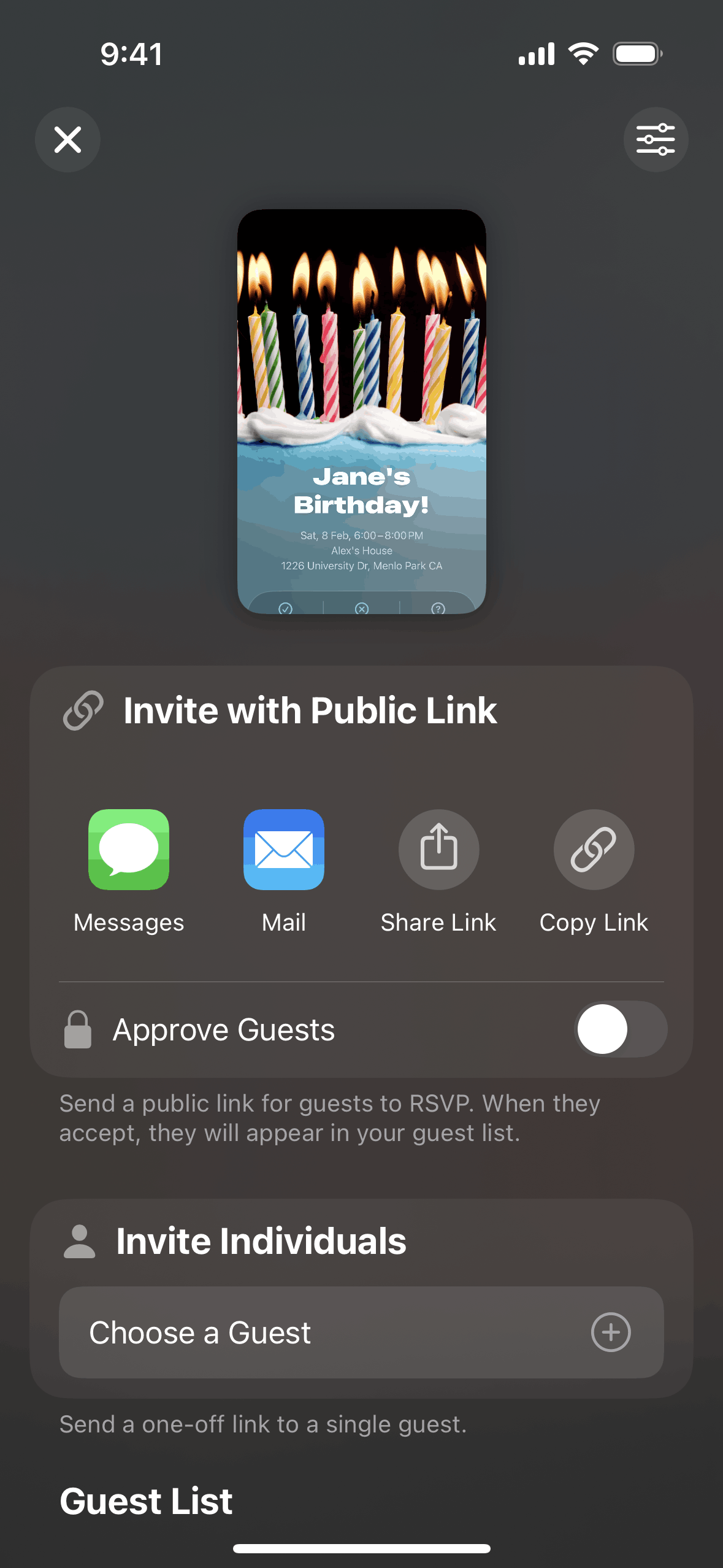The image size is (723, 1568).
Task: Send the invite via Mail
Action: tap(284, 850)
